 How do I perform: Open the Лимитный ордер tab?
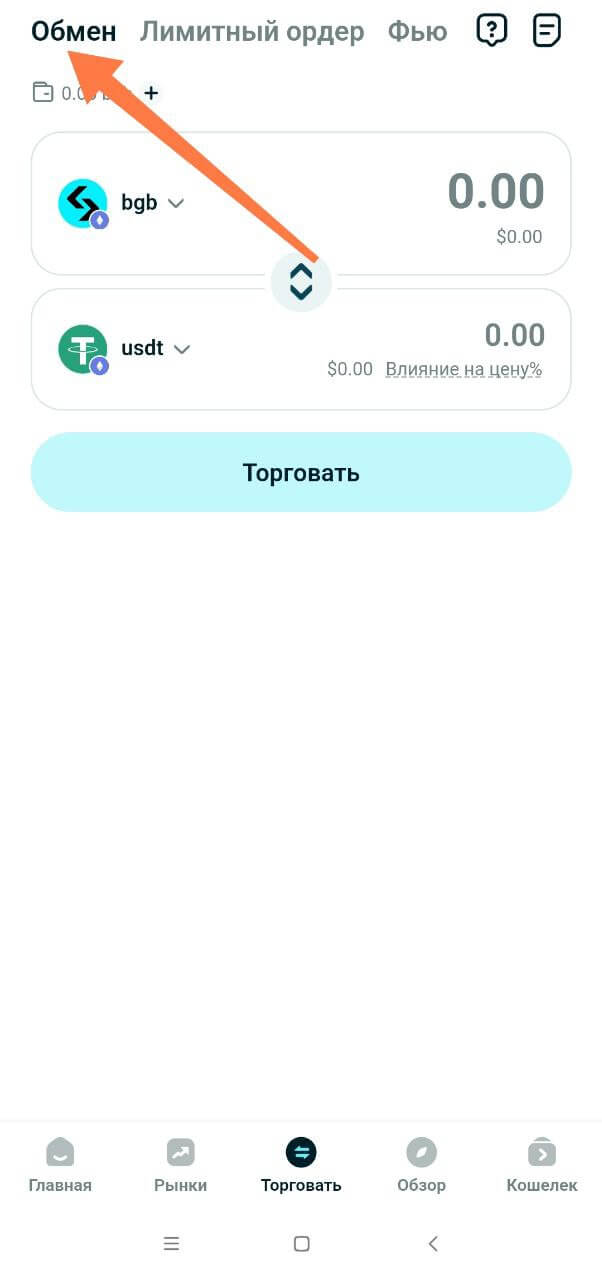pos(252,32)
